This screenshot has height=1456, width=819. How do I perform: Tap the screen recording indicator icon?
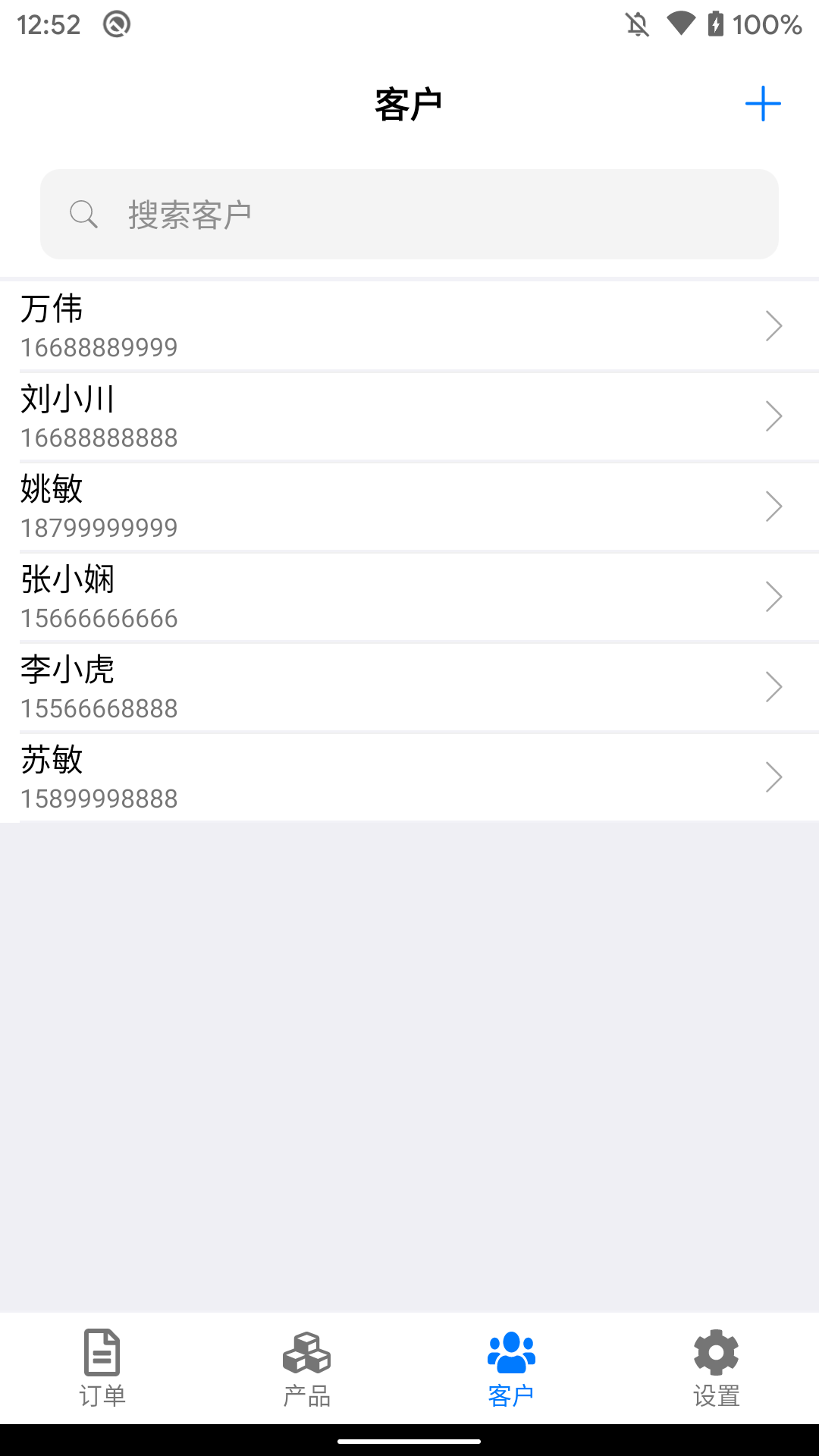tap(115, 25)
